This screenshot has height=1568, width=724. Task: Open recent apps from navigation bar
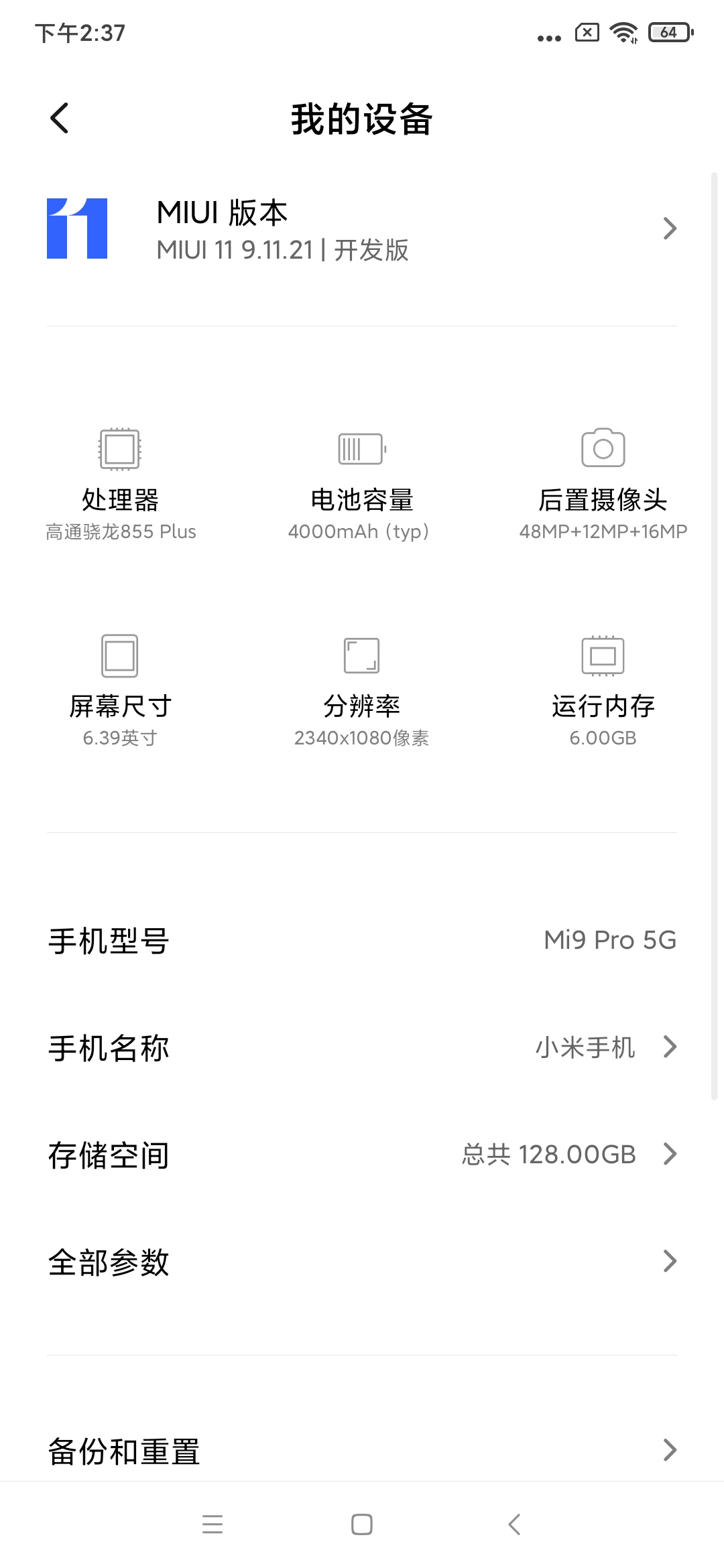213,1524
